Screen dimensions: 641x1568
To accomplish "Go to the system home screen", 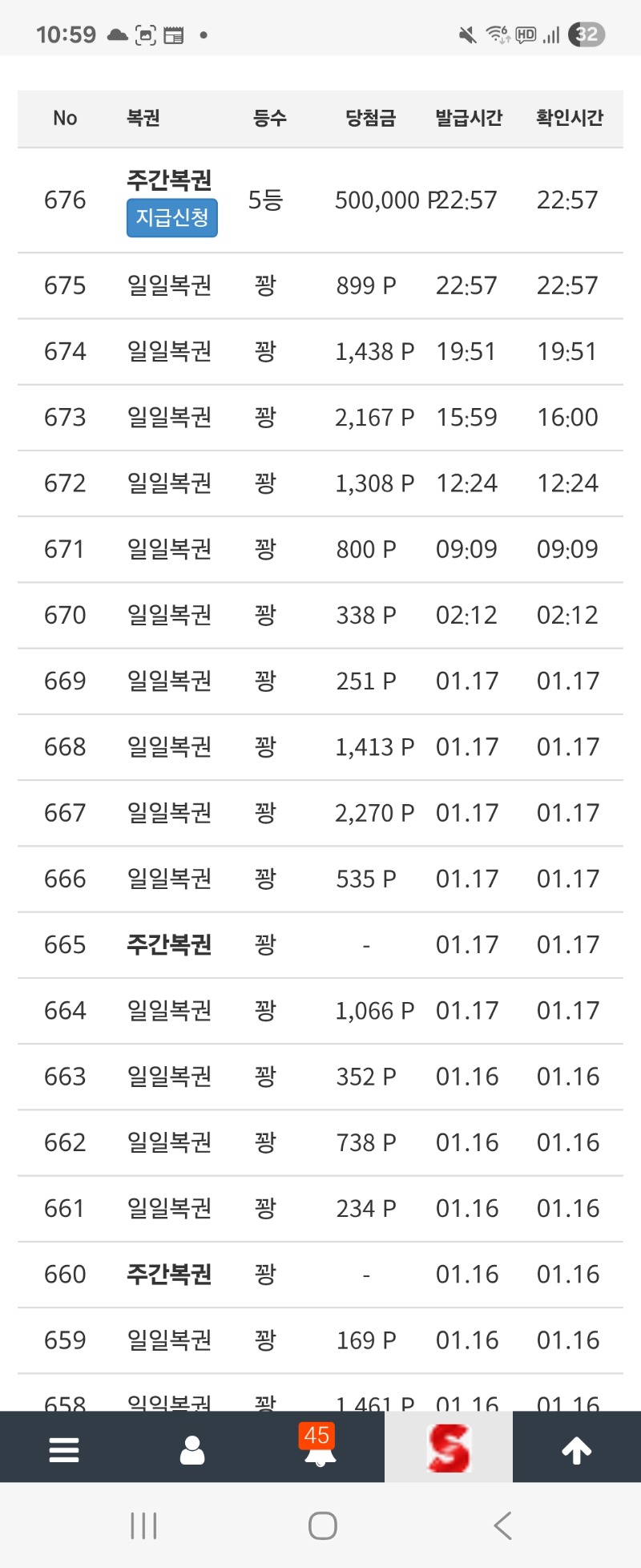I will 322,1526.
